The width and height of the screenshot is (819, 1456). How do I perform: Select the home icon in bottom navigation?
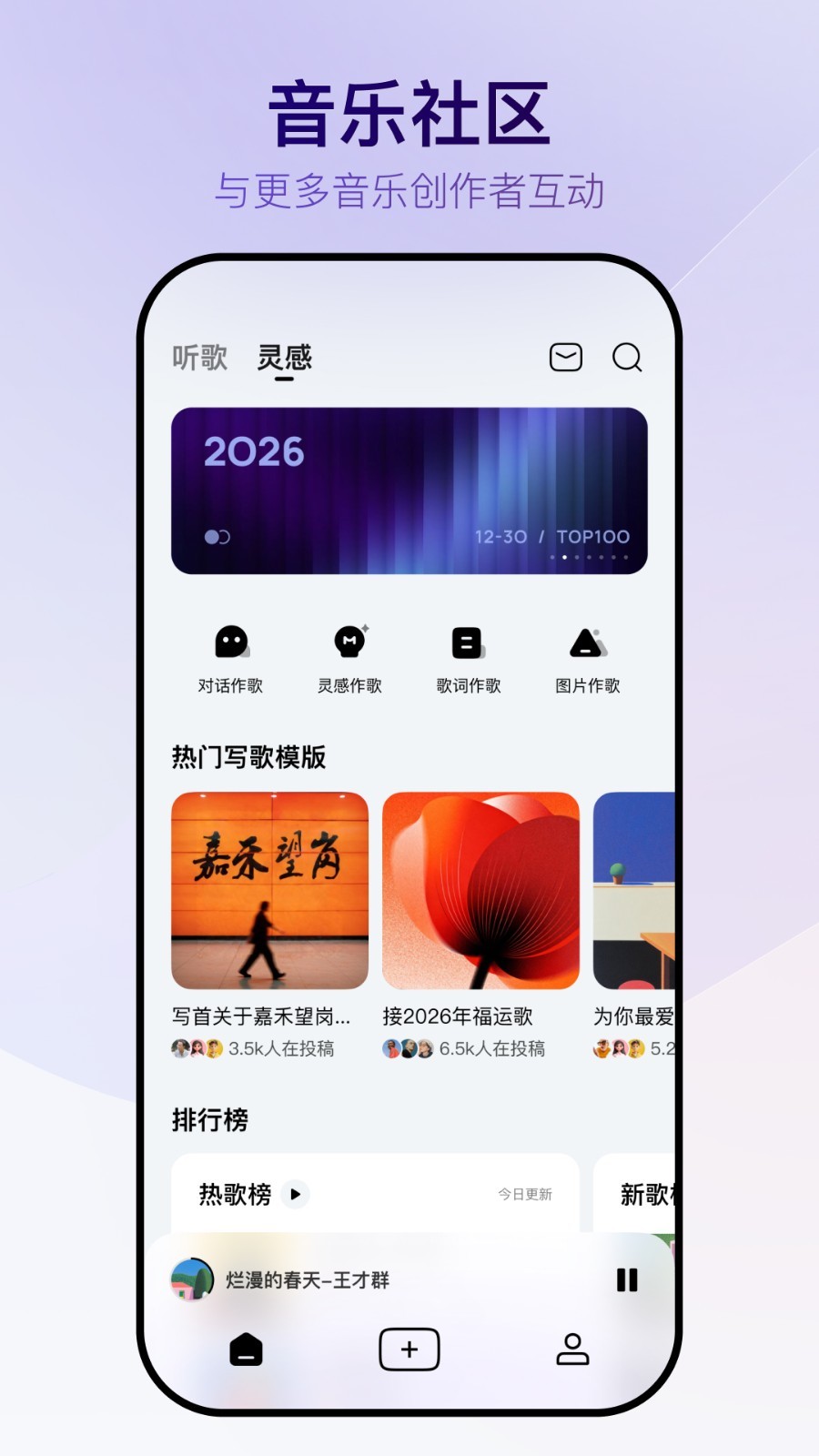point(245,1350)
